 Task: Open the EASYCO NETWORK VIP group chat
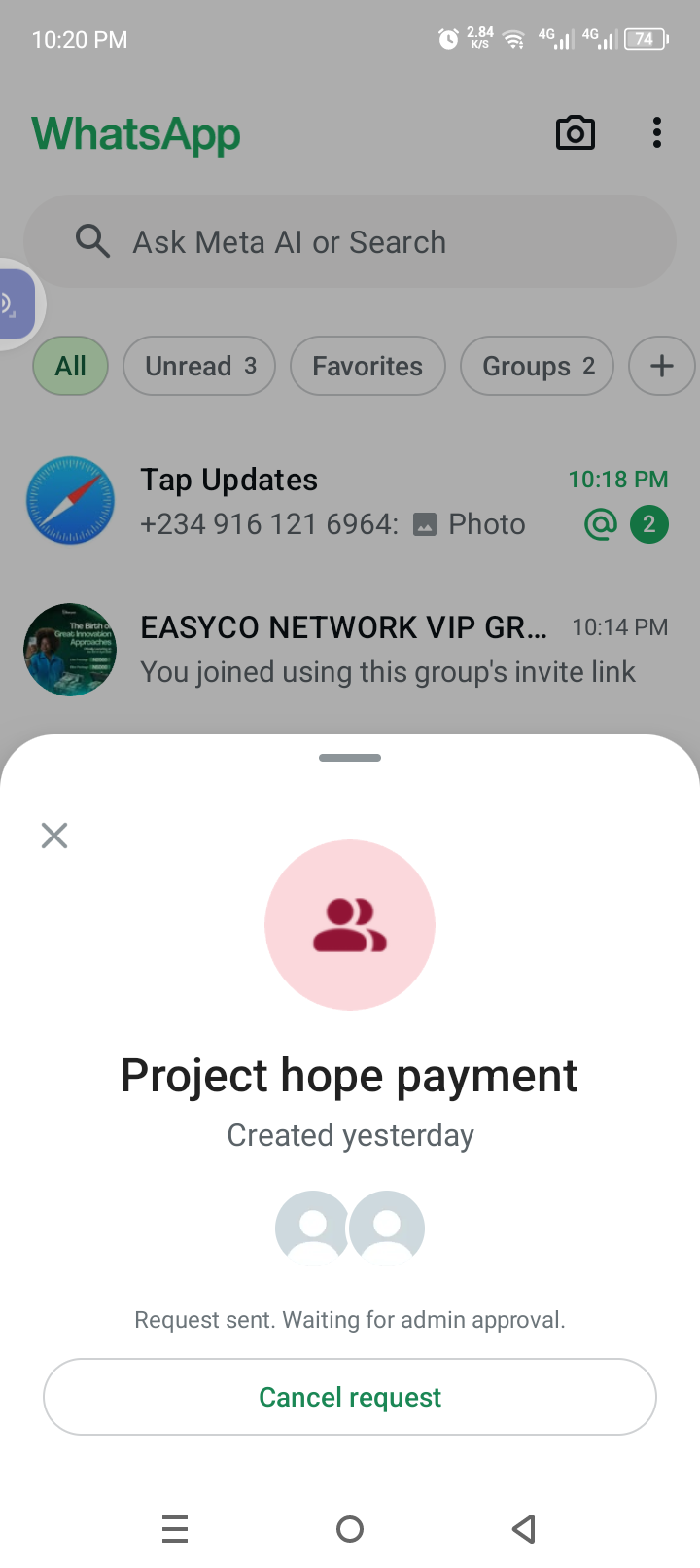[350, 649]
